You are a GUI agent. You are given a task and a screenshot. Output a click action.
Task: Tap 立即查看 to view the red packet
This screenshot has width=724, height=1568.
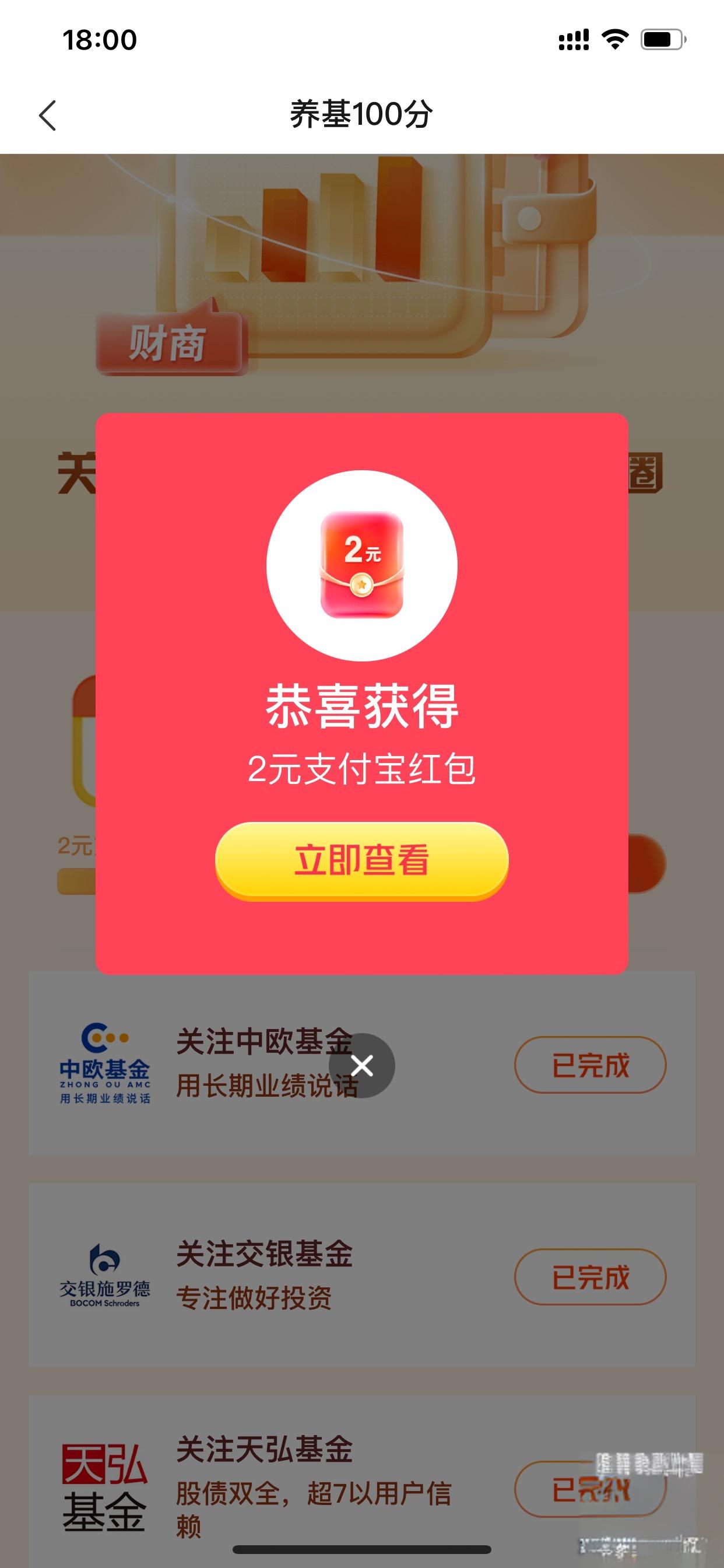coord(361,859)
